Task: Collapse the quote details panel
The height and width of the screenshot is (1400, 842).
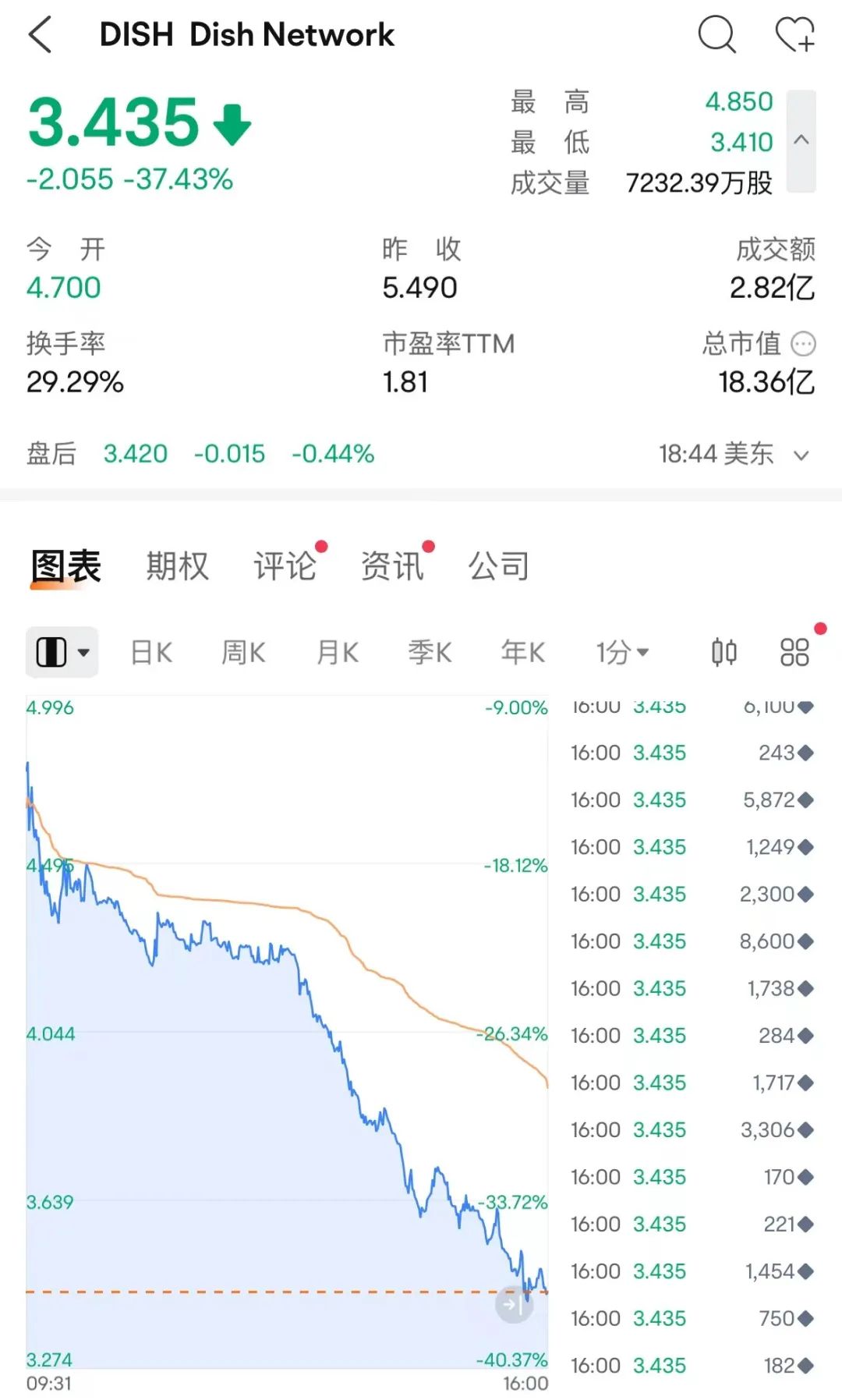Action: point(801,141)
